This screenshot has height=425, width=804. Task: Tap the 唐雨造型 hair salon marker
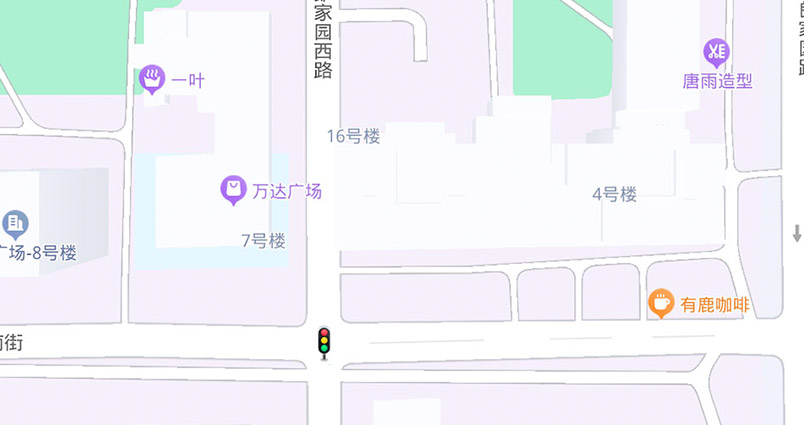(716, 52)
